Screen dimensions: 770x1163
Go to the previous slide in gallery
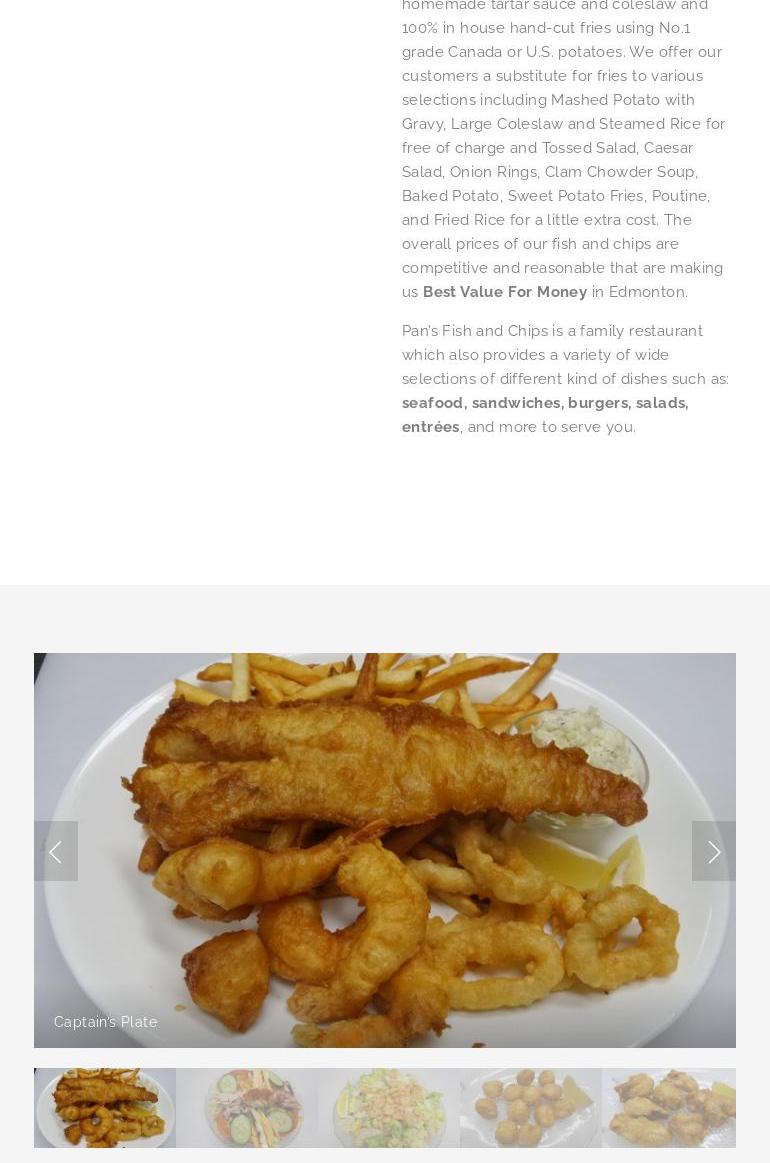pyautogui.click(x=56, y=851)
